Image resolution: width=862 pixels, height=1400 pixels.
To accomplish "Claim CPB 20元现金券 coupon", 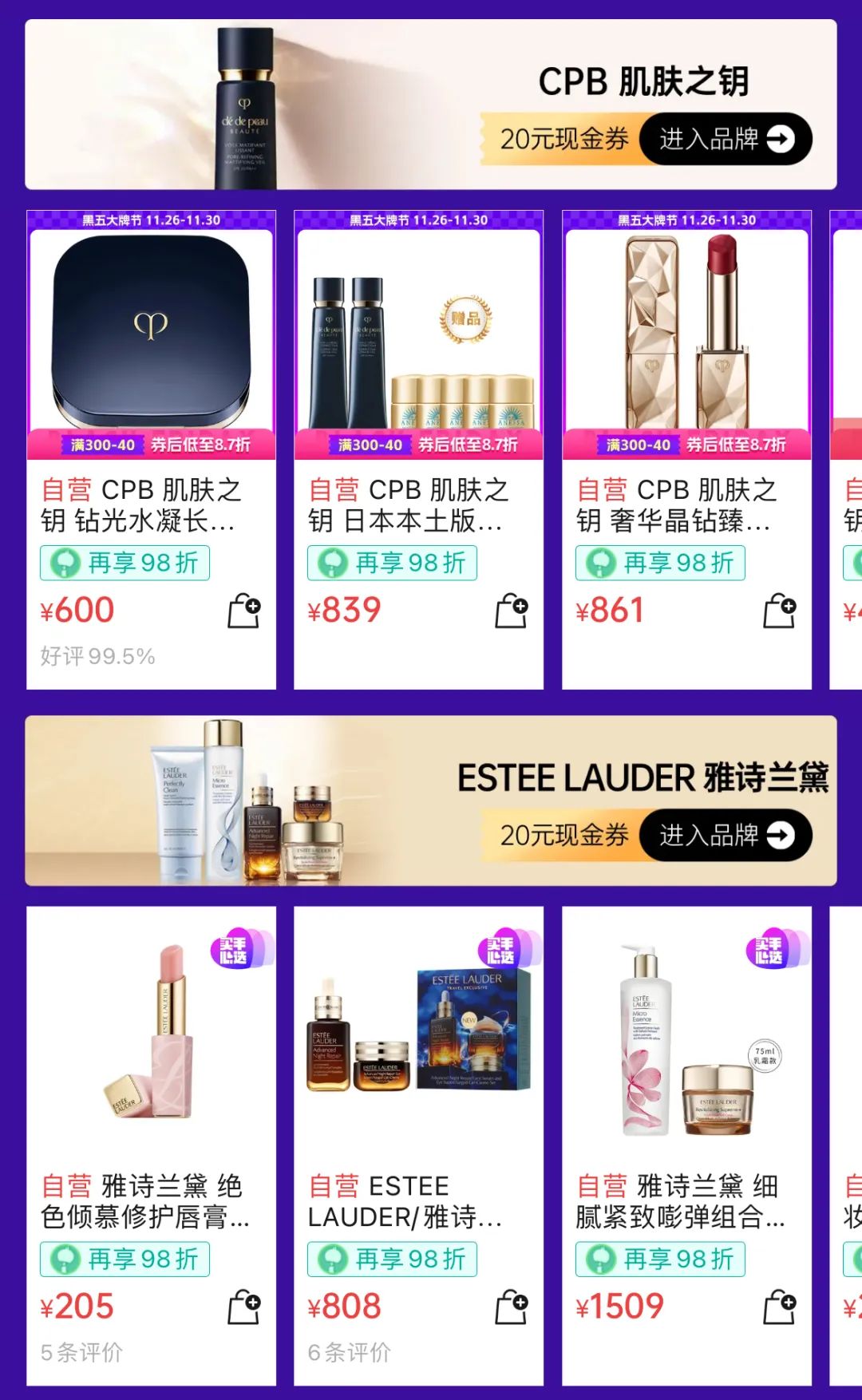I will coord(563,140).
